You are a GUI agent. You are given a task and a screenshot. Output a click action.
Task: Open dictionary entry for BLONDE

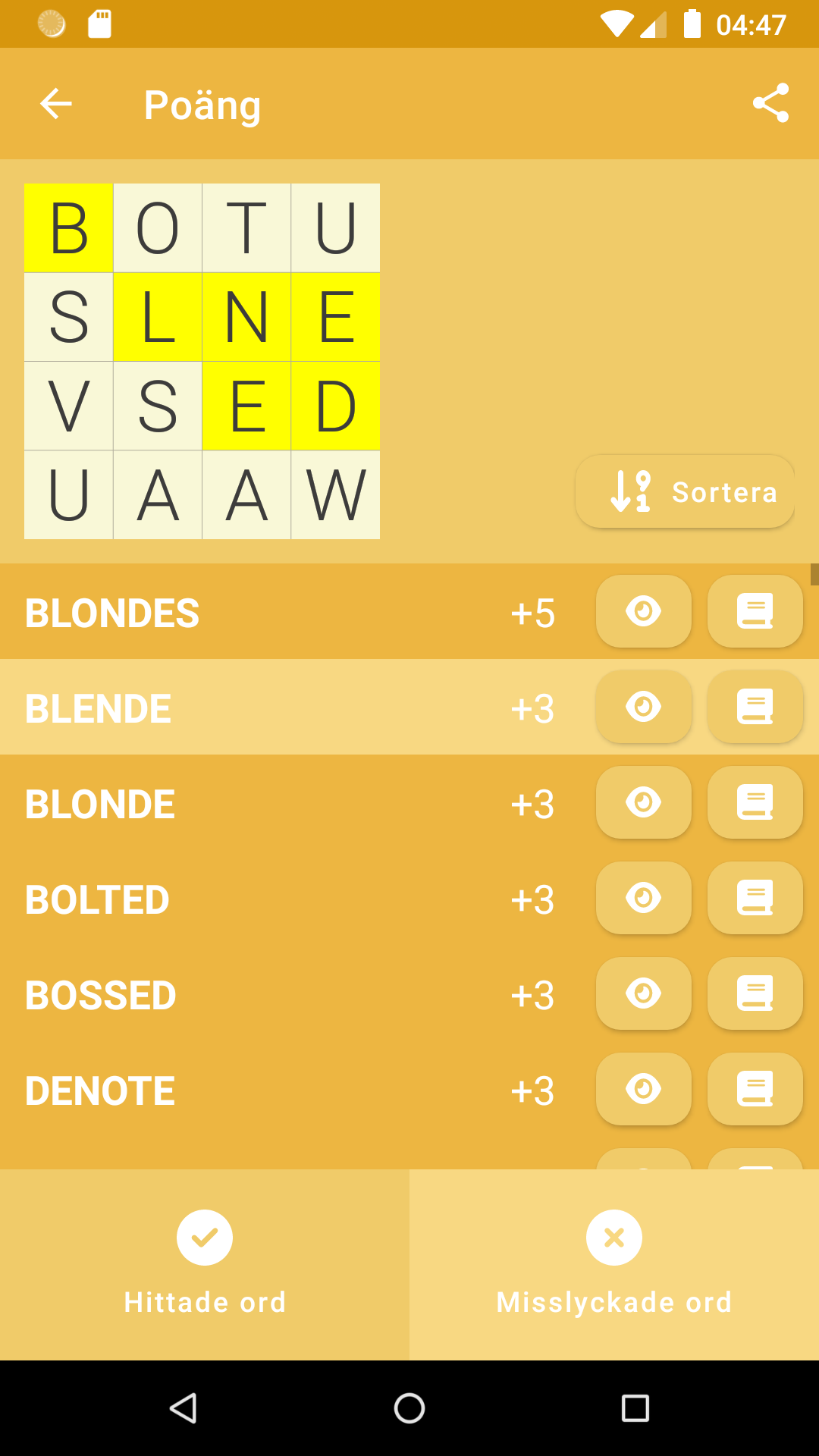[755, 803]
